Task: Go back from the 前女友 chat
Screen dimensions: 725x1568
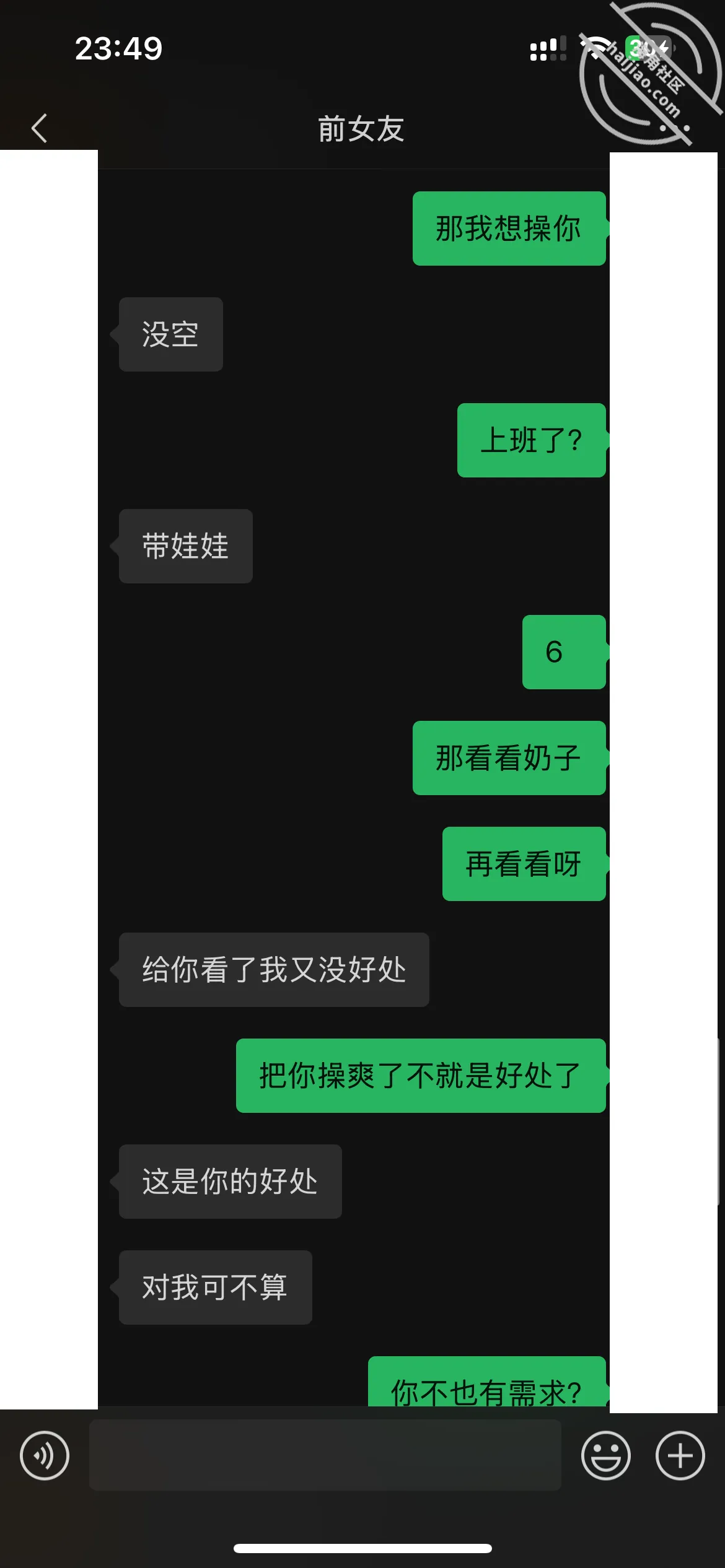Action: click(x=39, y=128)
